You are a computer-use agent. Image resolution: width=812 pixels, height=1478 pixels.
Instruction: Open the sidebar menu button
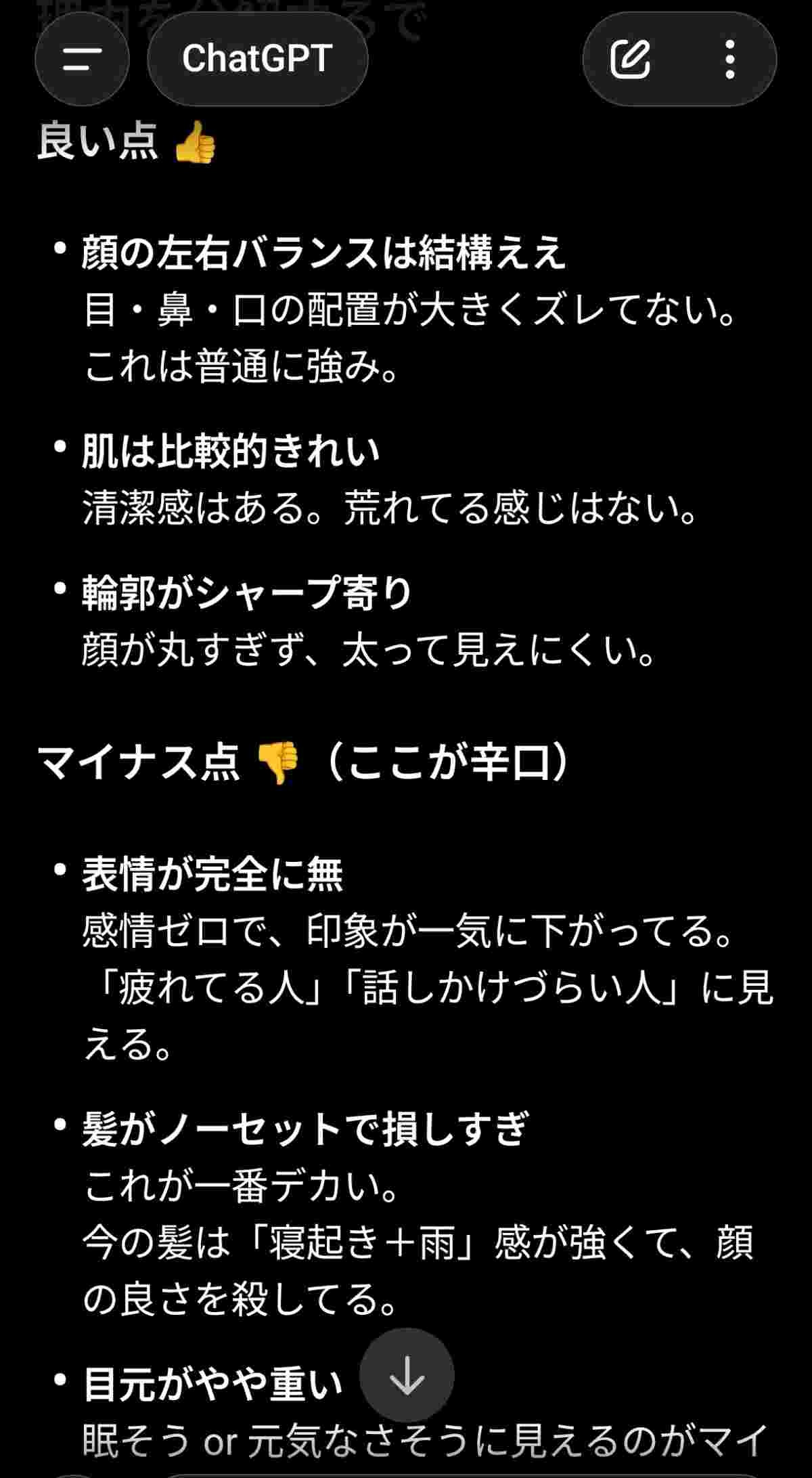point(82,59)
